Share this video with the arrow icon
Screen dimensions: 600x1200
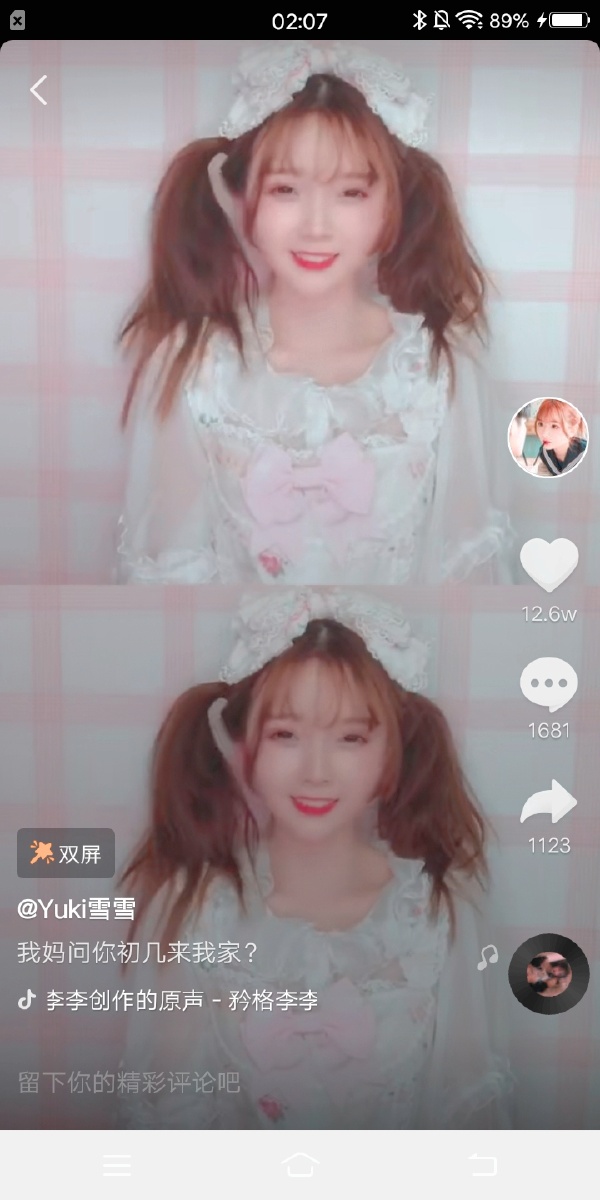tap(549, 802)
